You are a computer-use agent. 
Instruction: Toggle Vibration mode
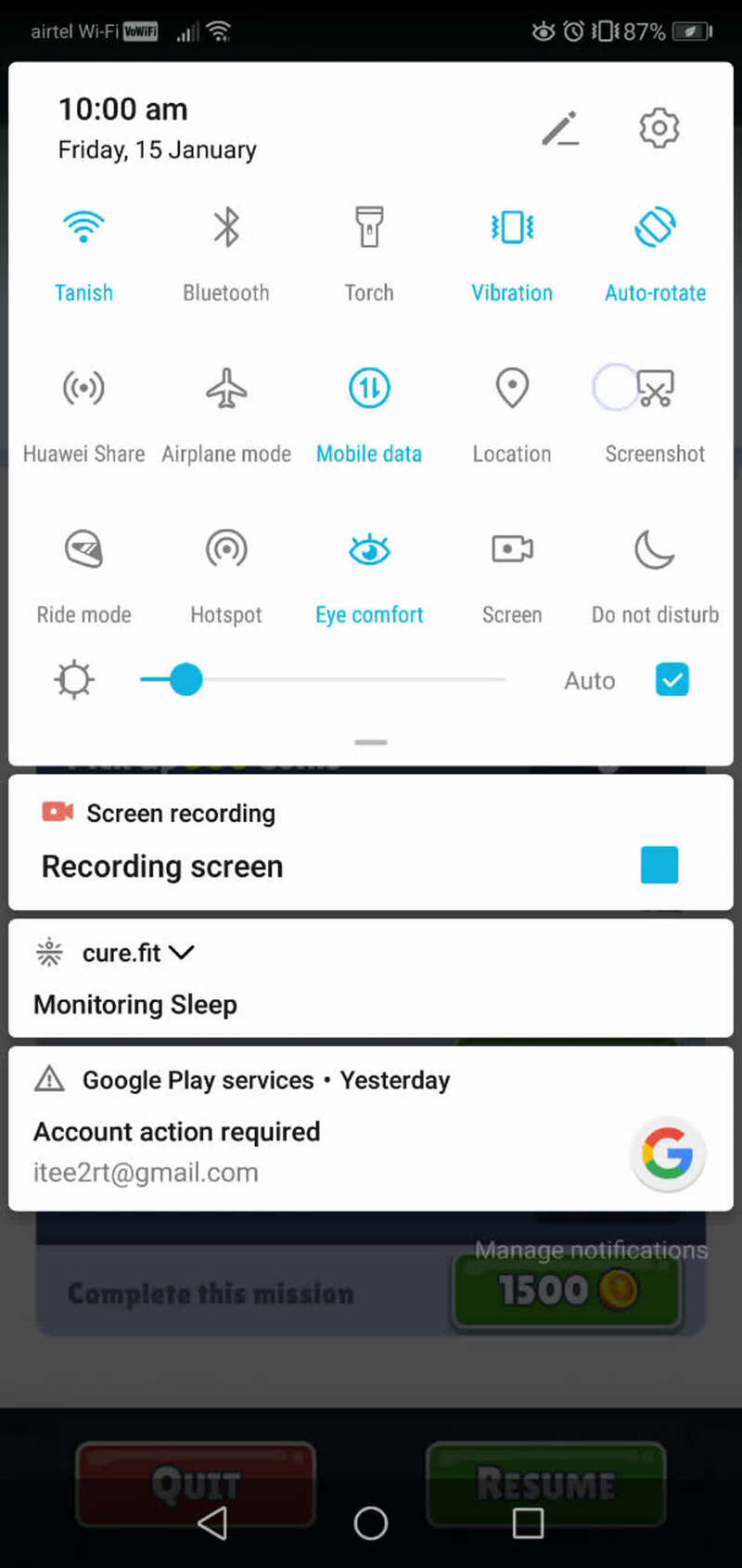point(512,227)
